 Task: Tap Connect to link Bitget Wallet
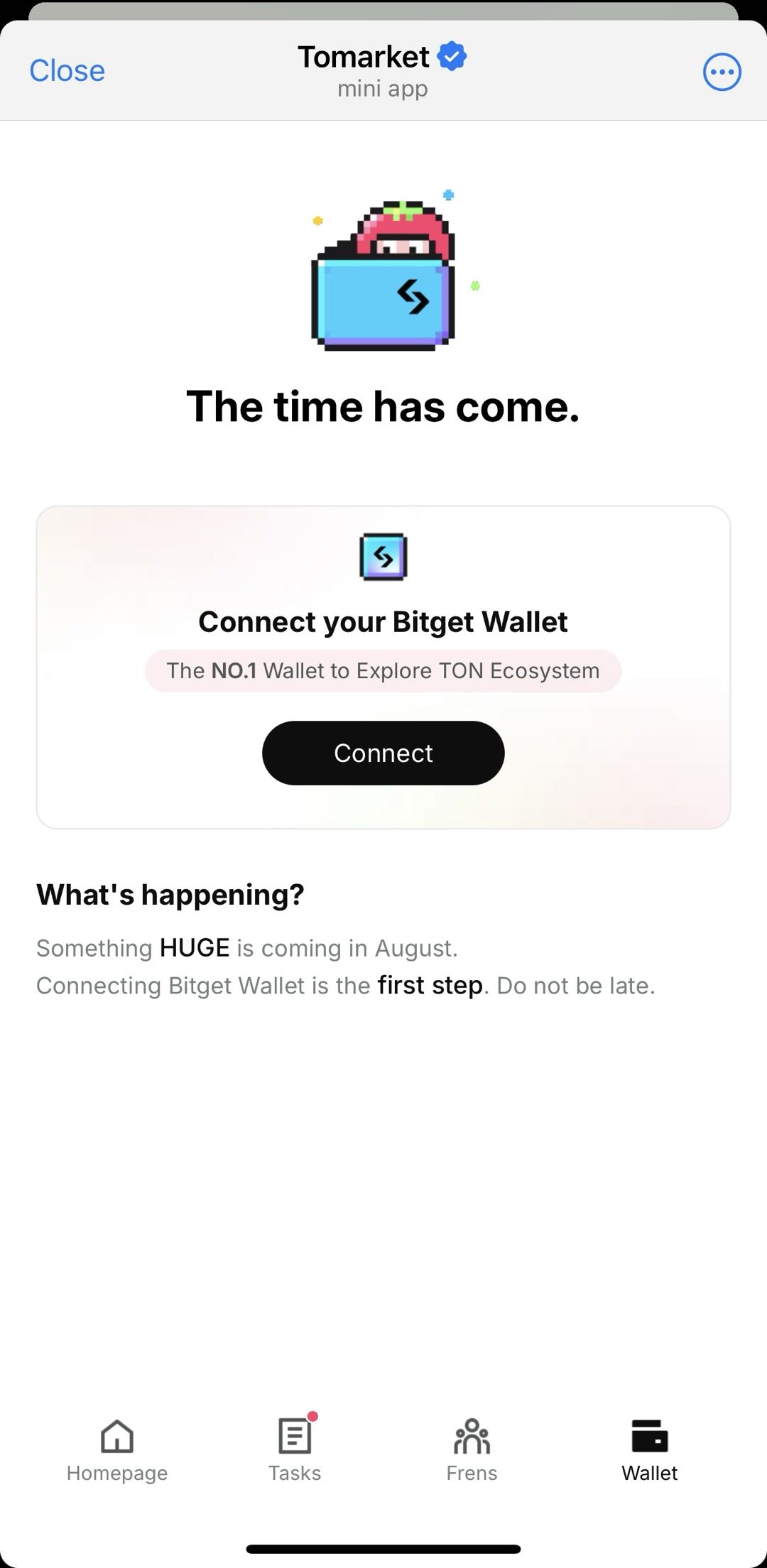point(383,753)
